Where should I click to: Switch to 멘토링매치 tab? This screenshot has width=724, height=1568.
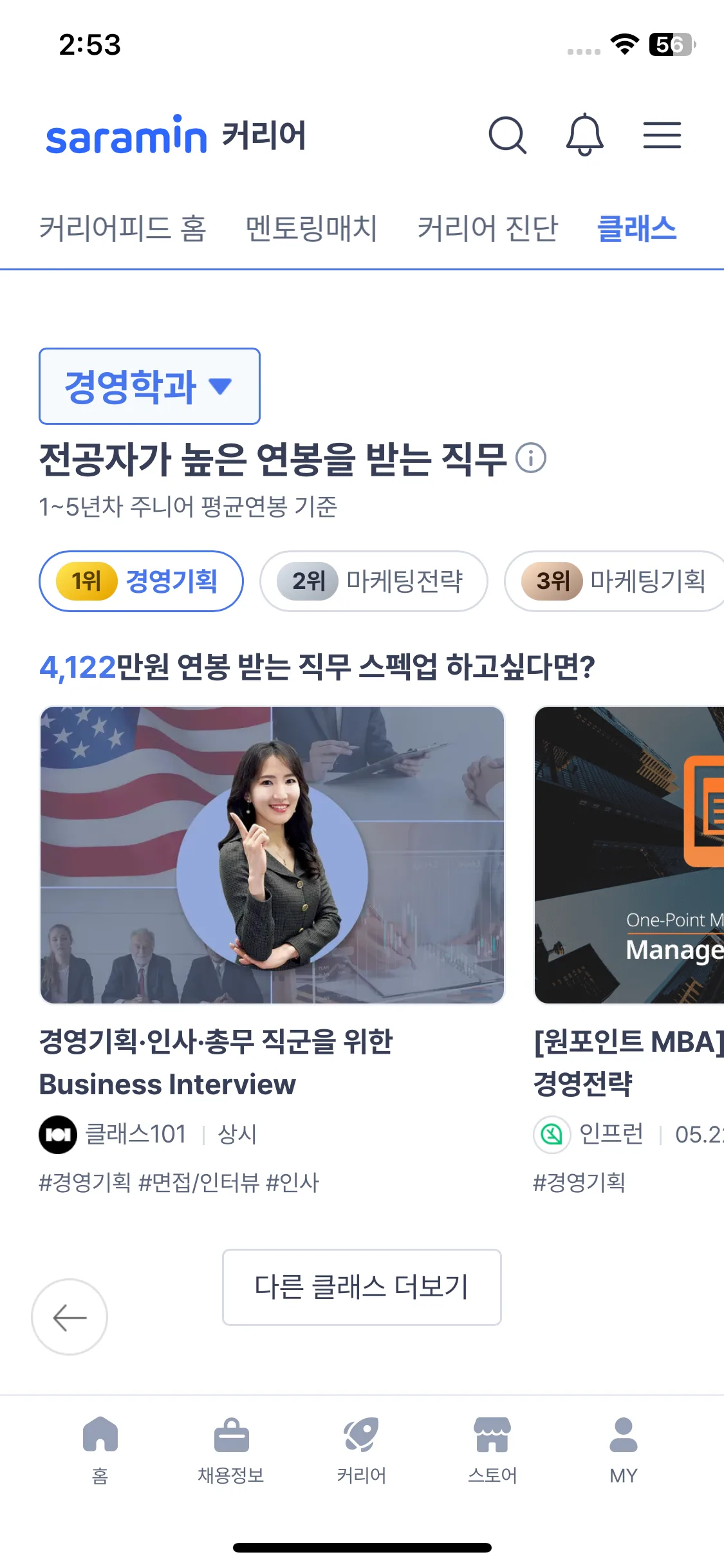point(311,229)
